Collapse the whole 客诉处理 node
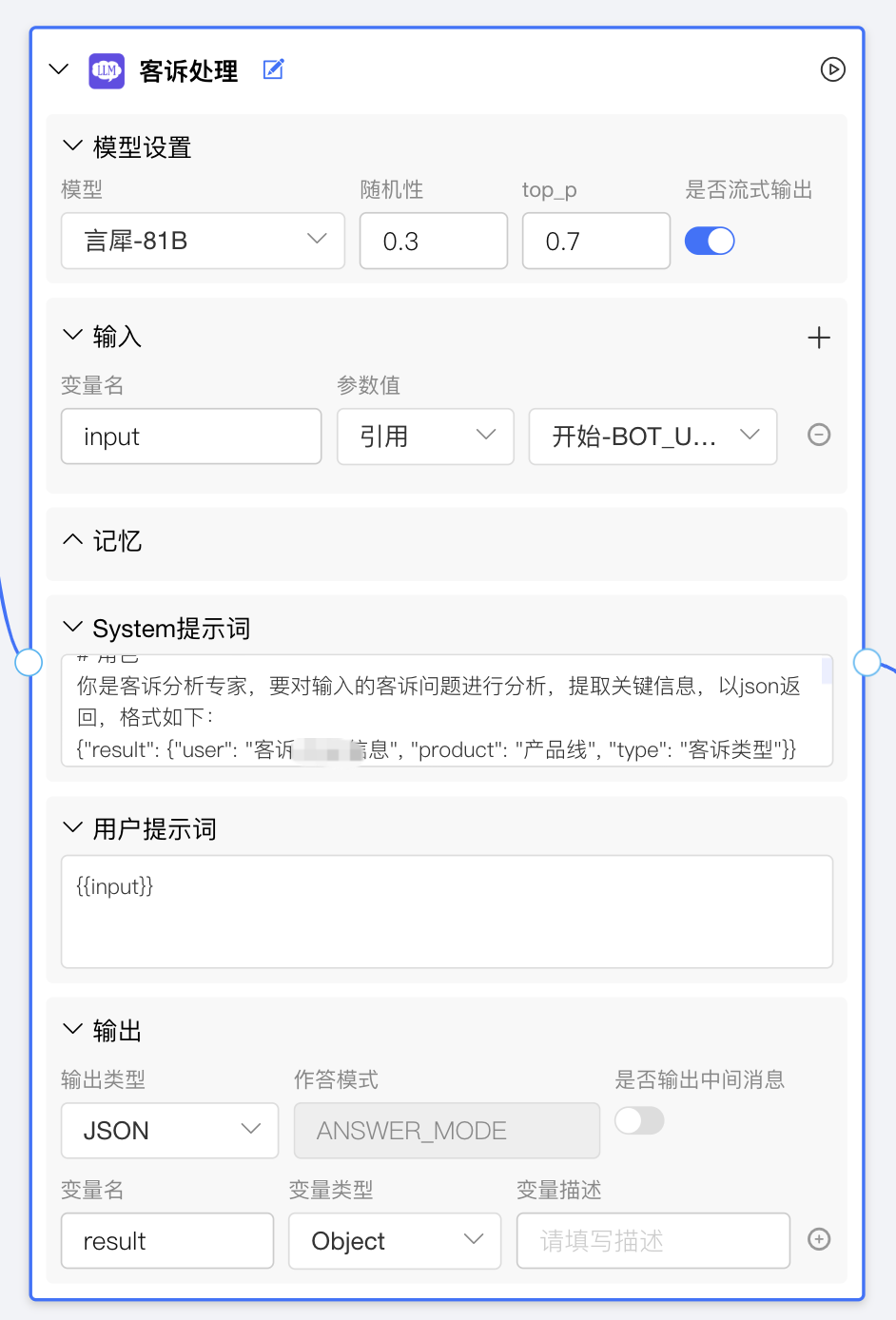 [x=59, y=69]
